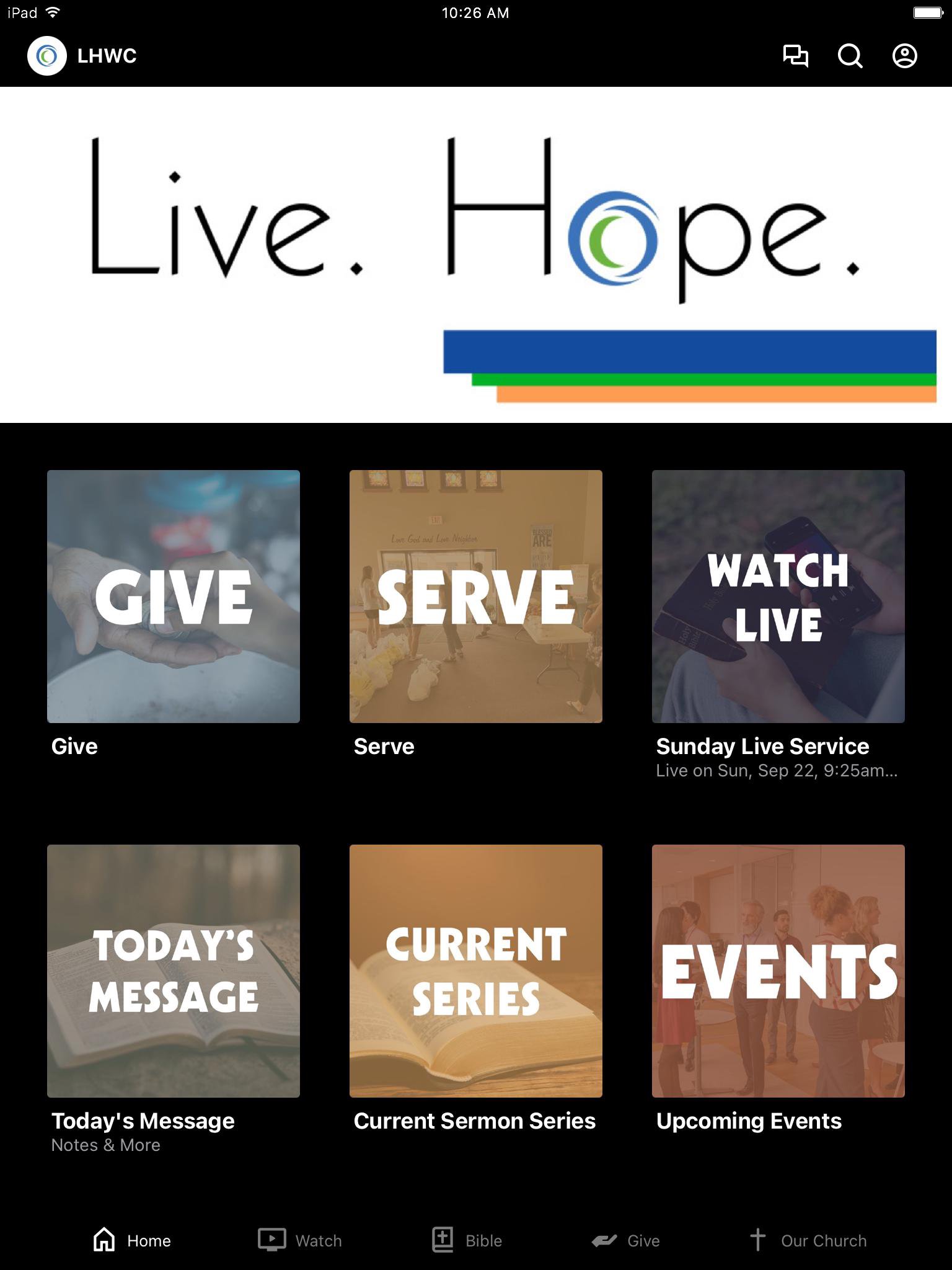Open the Upcoming Events tile

[x=778, y=971]
